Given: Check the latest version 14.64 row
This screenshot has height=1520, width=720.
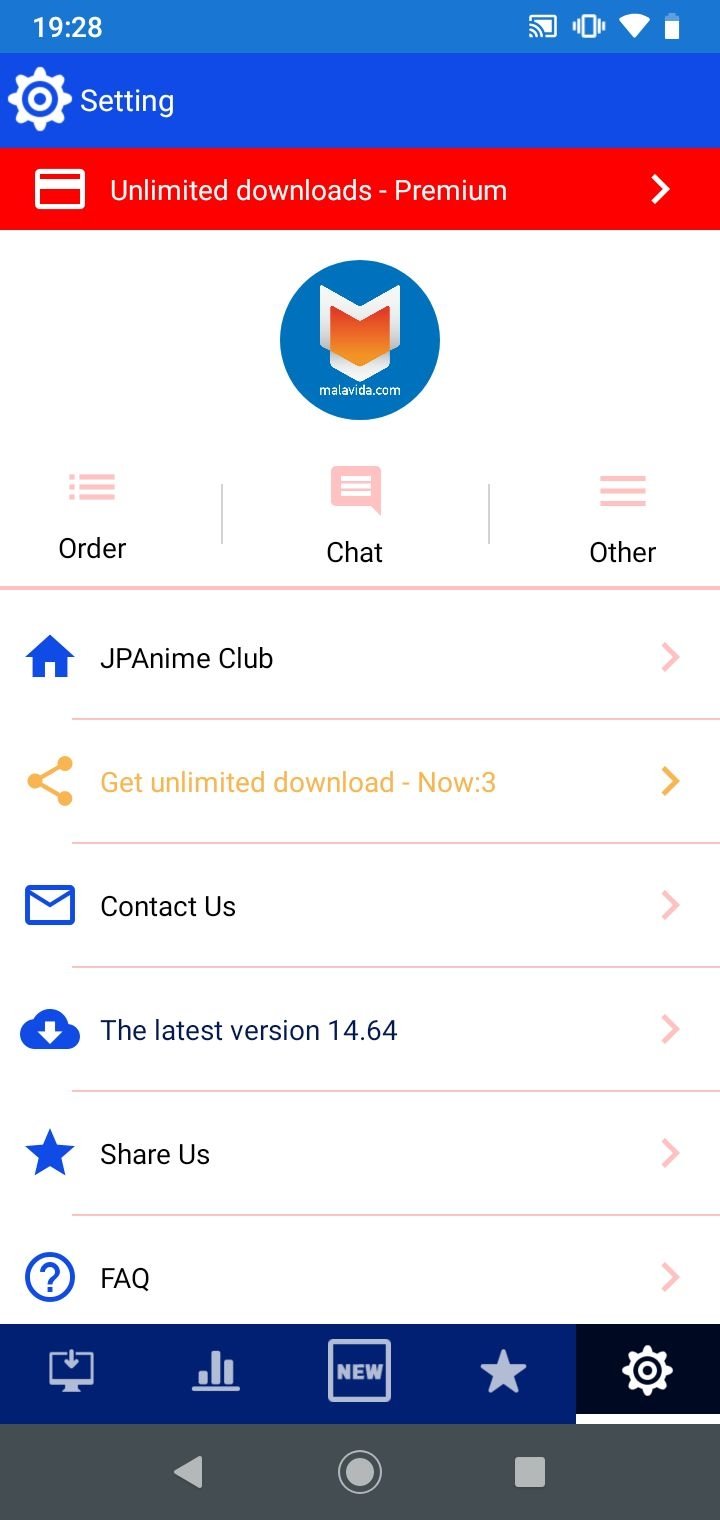Looking at the screenshot, I should click(x=360, y=1030).
